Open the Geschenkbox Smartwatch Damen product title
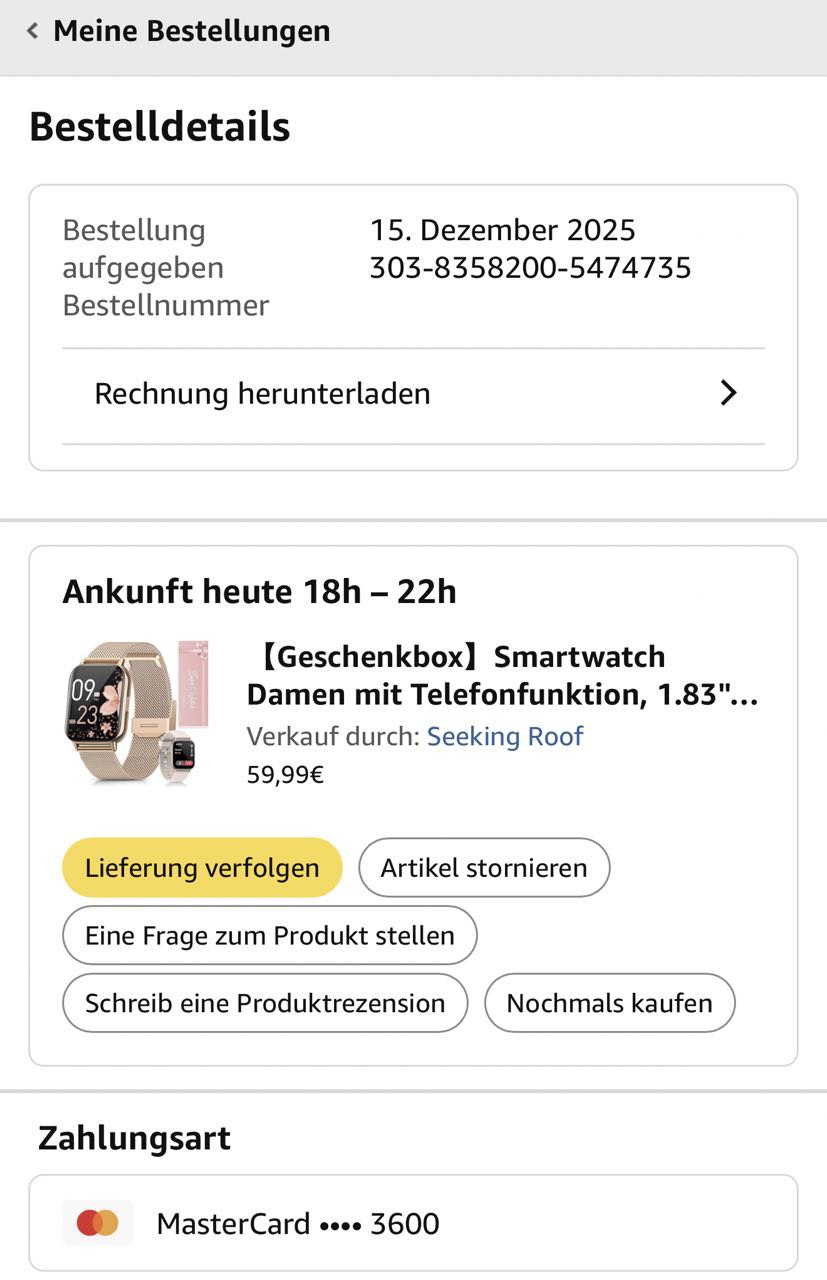Screen dimensions: 827x1280 500,675
